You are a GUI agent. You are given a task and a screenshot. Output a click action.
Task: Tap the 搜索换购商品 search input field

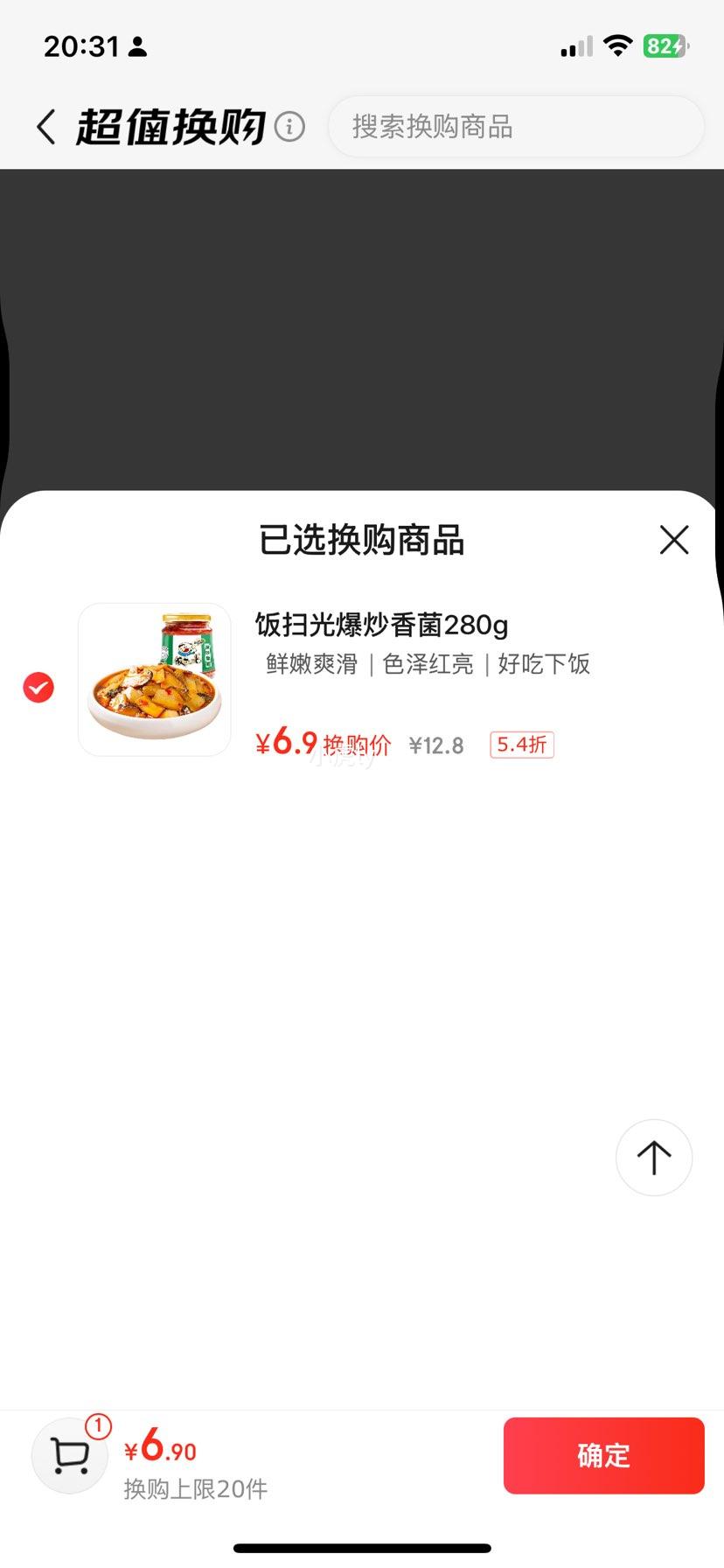pos(515,127)
